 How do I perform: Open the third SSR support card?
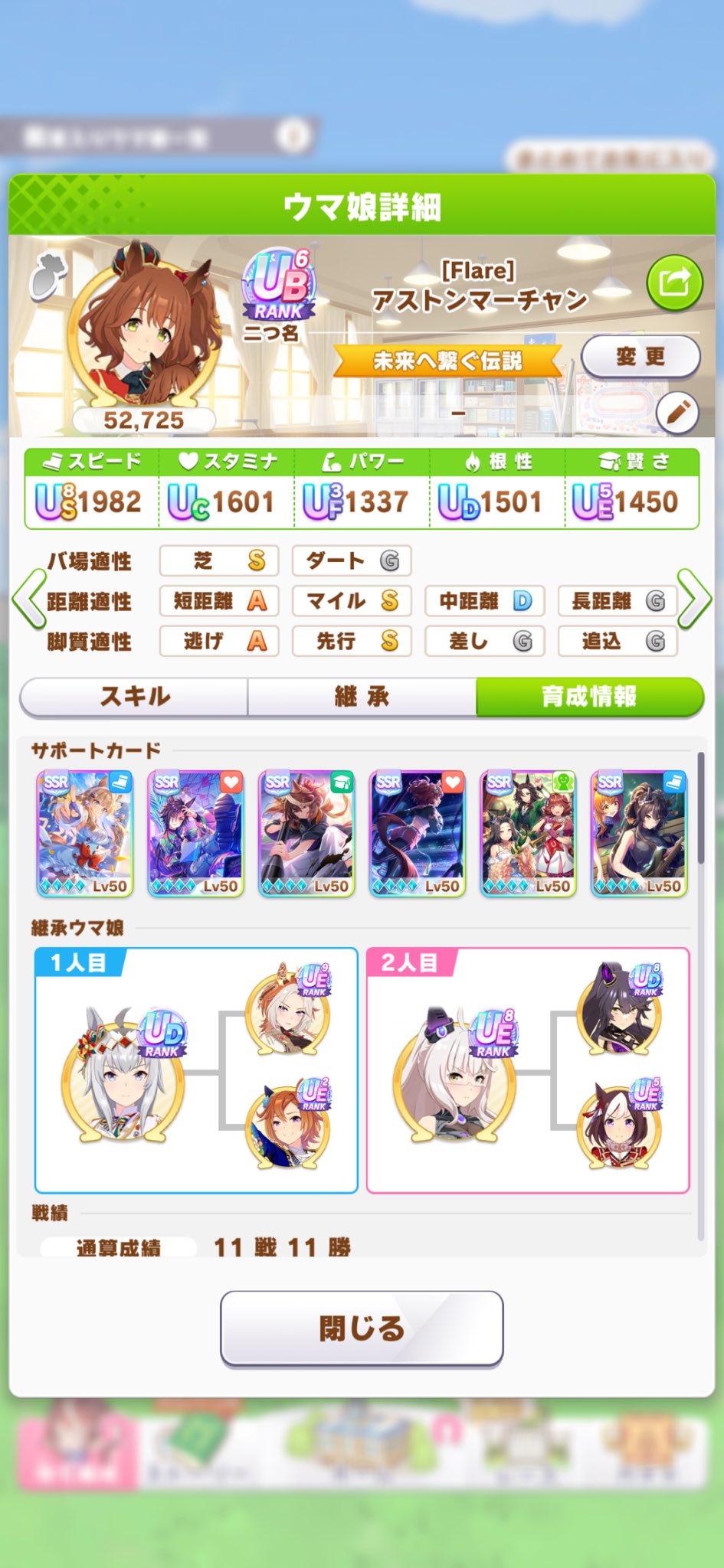306,833
